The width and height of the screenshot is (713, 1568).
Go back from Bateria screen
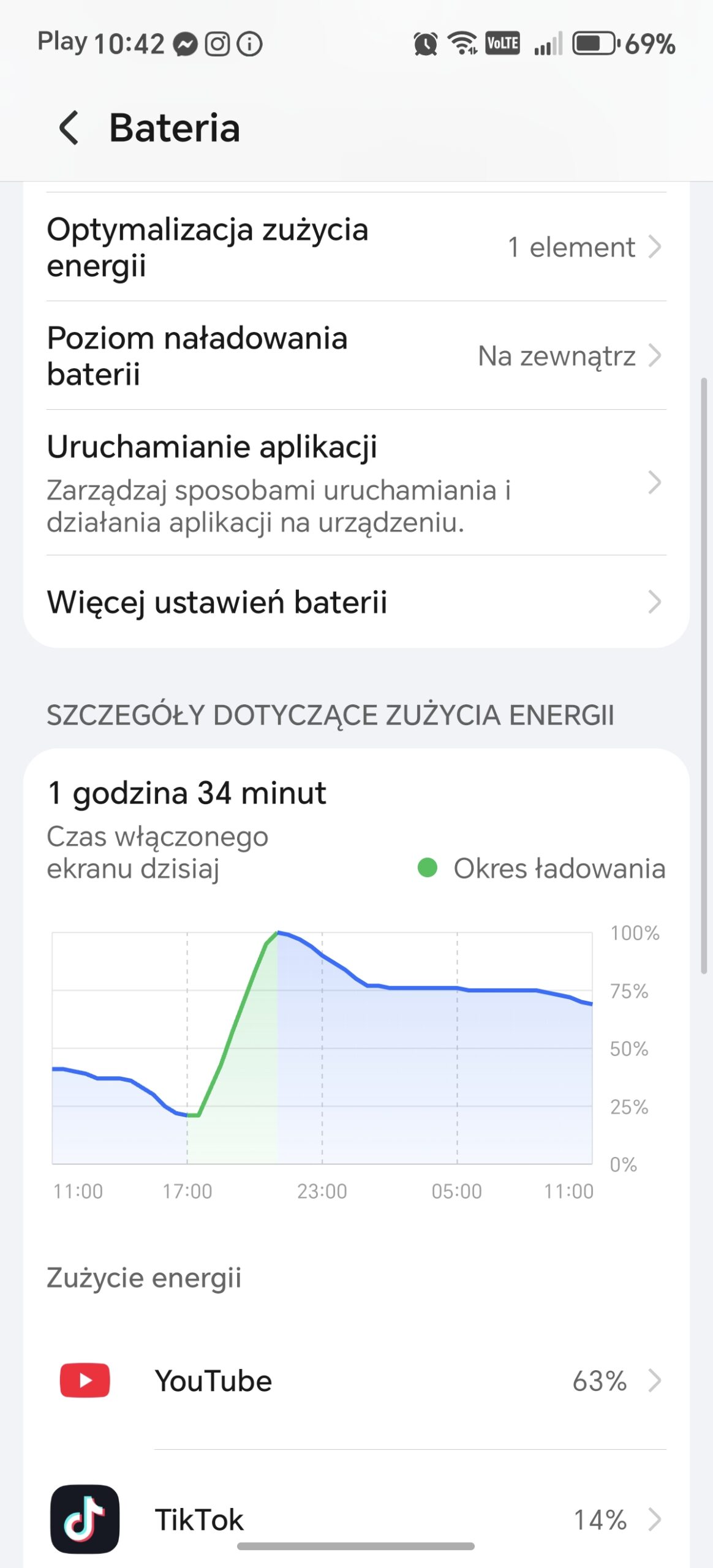[x=69, y=128]
